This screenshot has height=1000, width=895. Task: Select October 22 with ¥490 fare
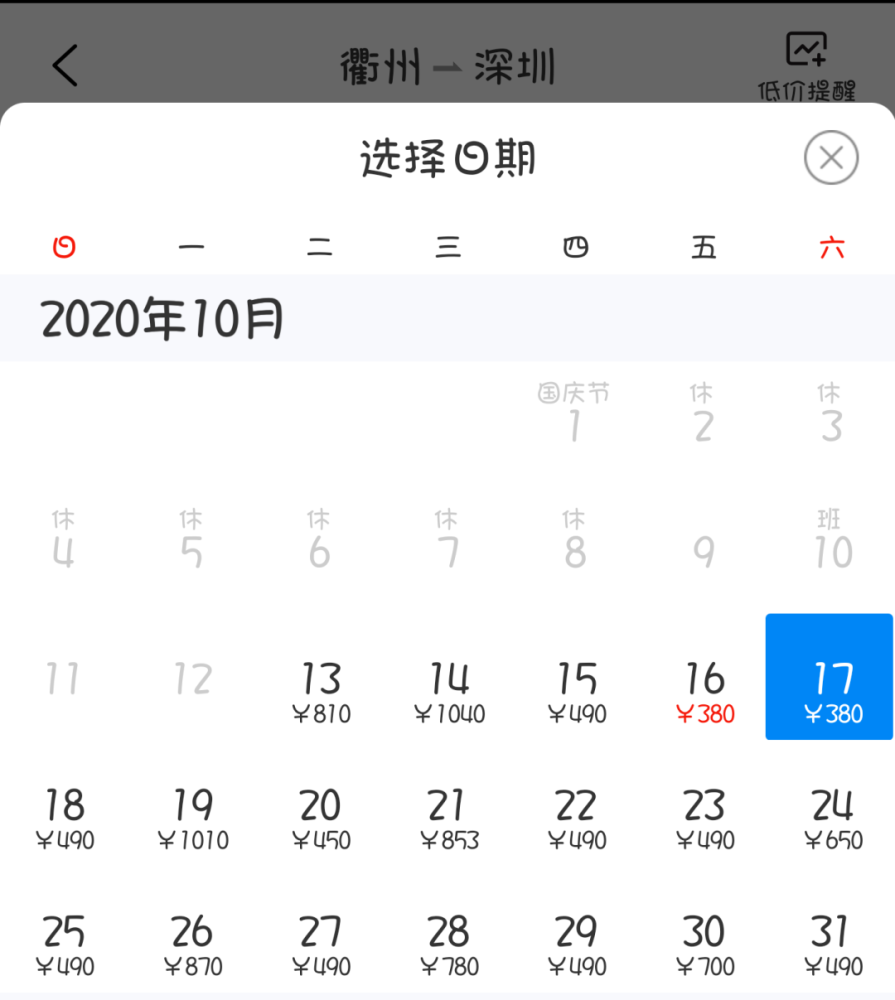[x=575, y=818]
